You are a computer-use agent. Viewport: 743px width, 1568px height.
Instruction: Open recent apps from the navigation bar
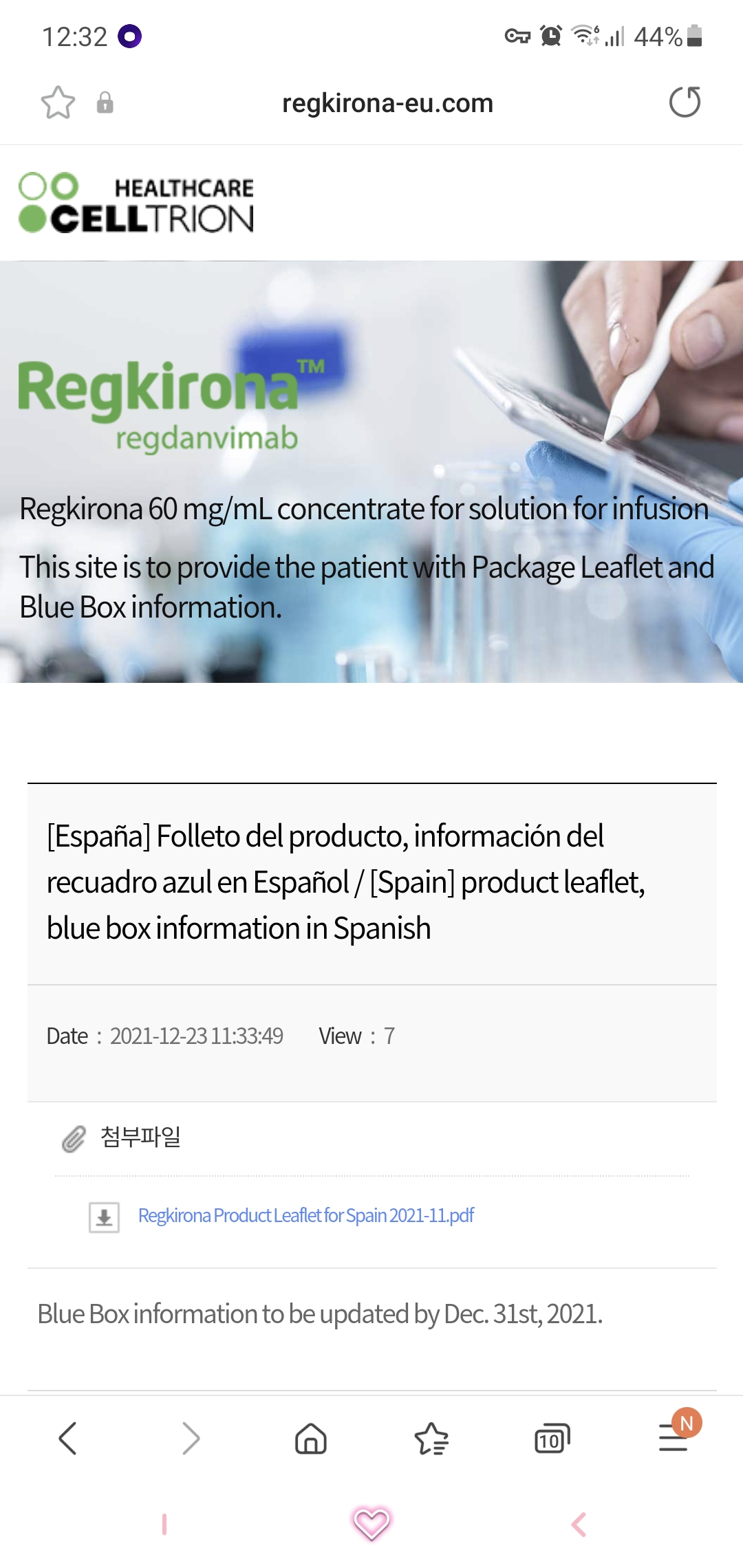pos(164,1524)
